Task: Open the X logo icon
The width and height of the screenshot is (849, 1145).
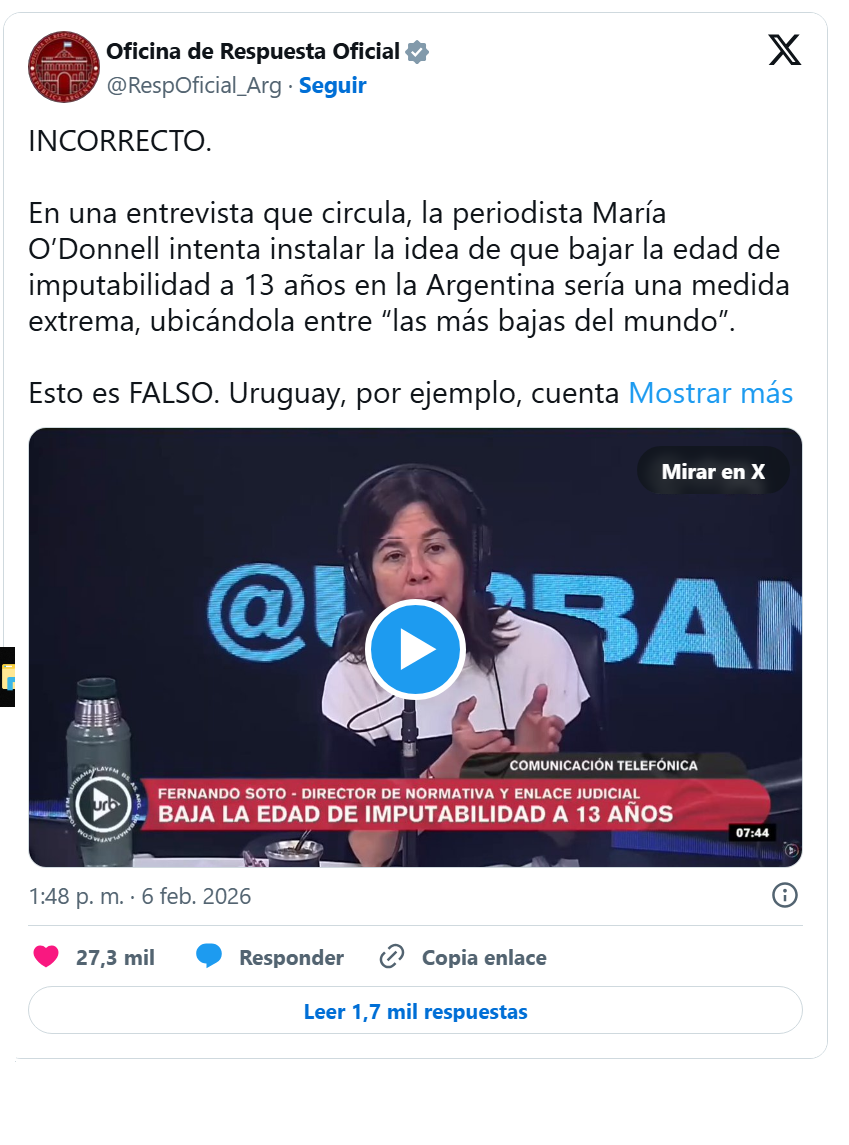Action: (785, 50)
